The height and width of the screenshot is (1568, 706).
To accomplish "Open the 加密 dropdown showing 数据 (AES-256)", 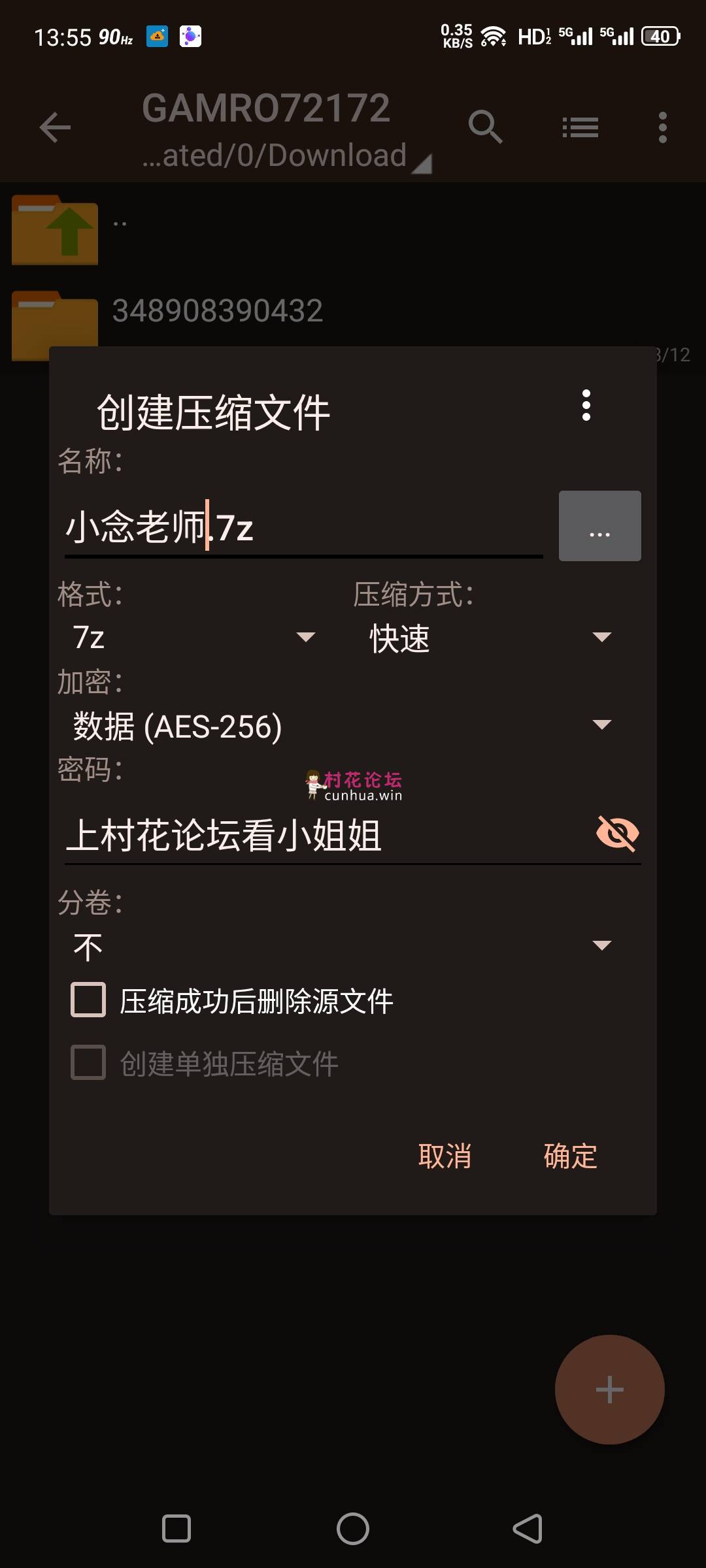I will (x=343, y=725).
